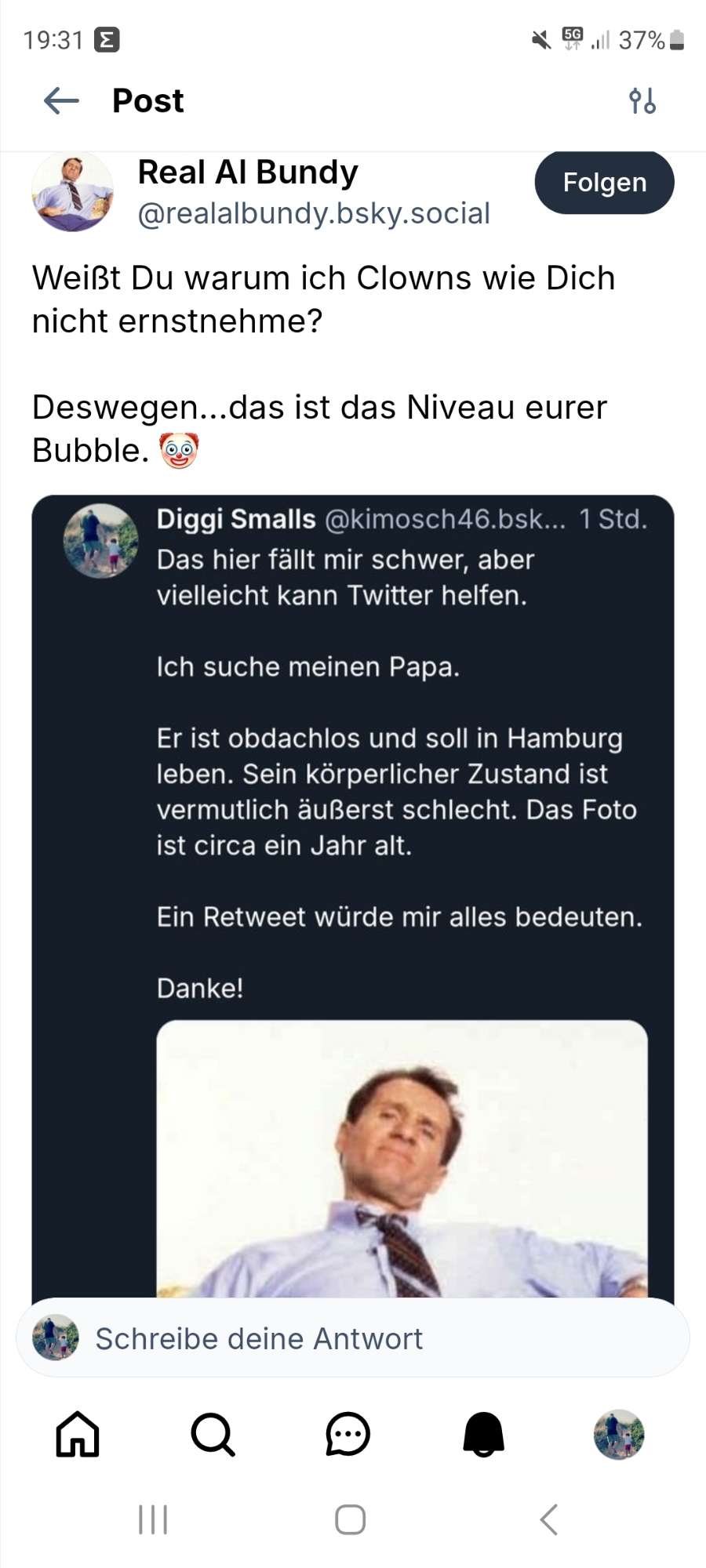Open system recent apps
This screenshot has height=1568, width=706.
point(153,1519)
